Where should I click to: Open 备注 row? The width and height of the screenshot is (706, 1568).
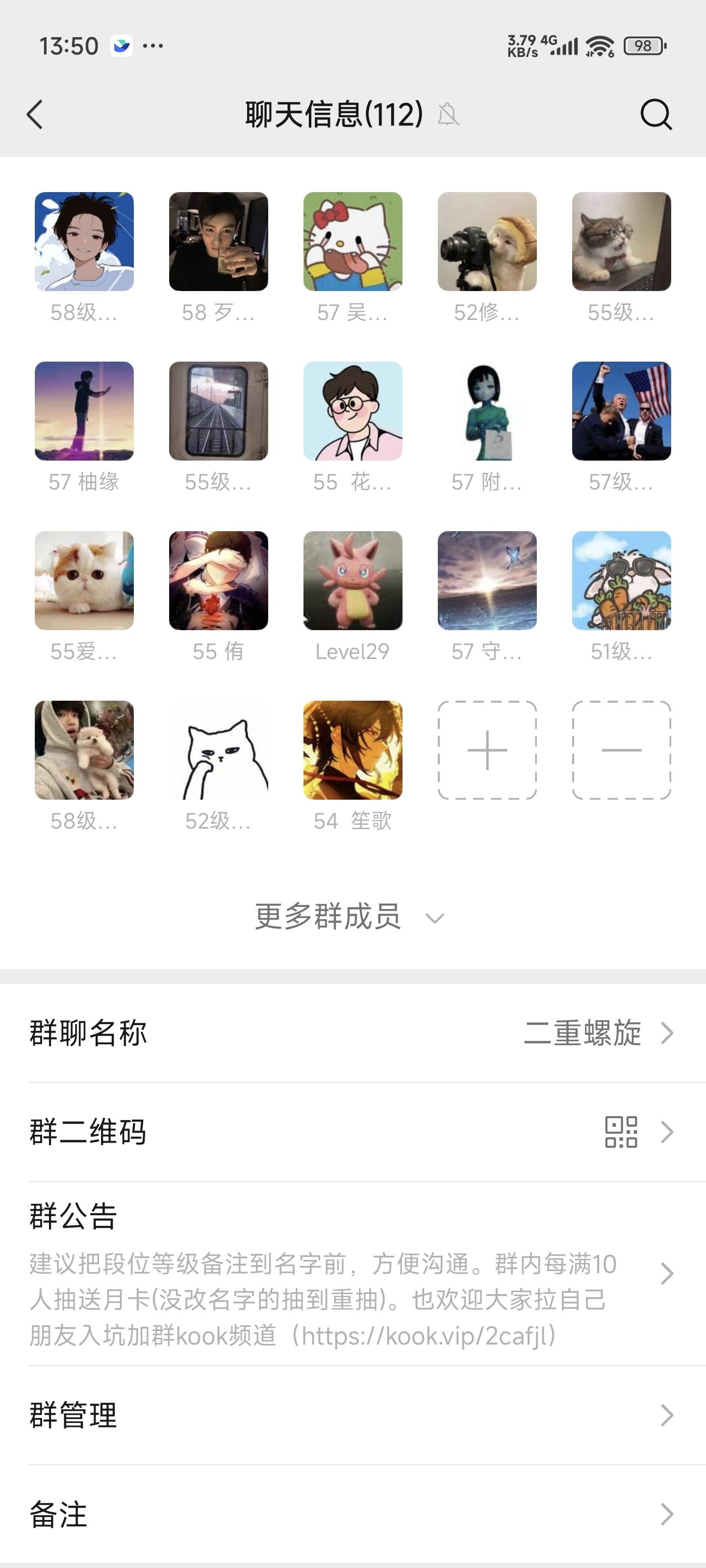click(x=353, y=1515)
